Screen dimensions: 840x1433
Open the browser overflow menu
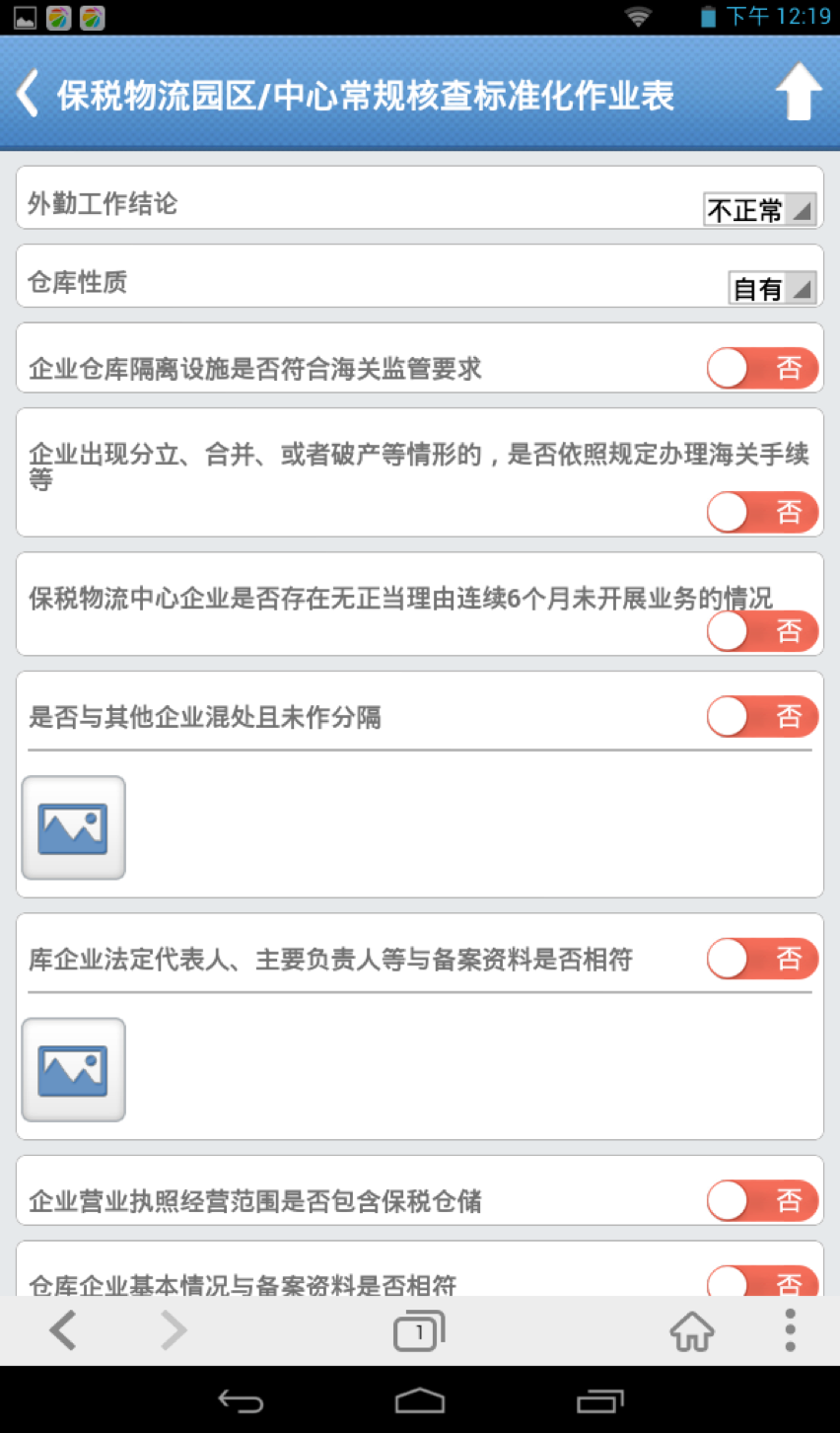(x=790, y=1331)
